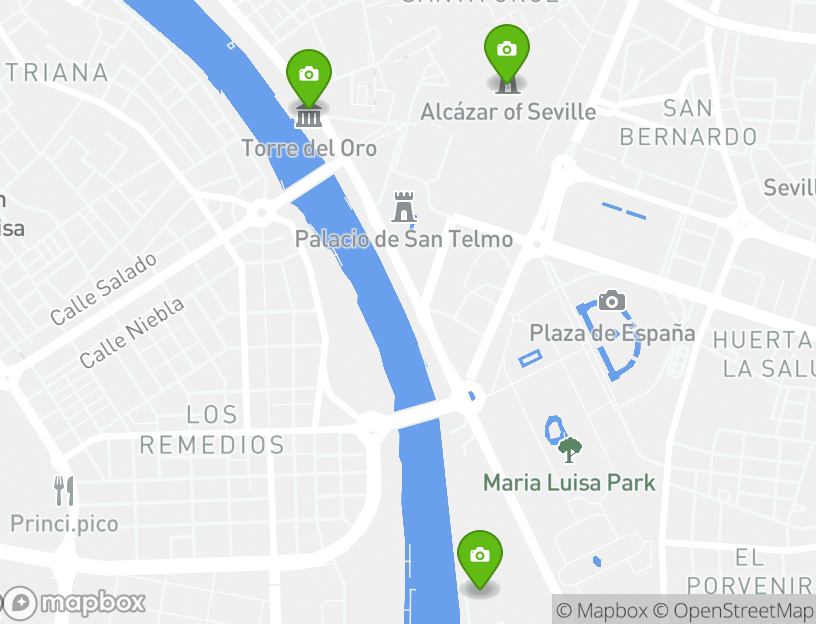
Task: Open the © OpenStreetMap attribution link
Action: [734, 611]
